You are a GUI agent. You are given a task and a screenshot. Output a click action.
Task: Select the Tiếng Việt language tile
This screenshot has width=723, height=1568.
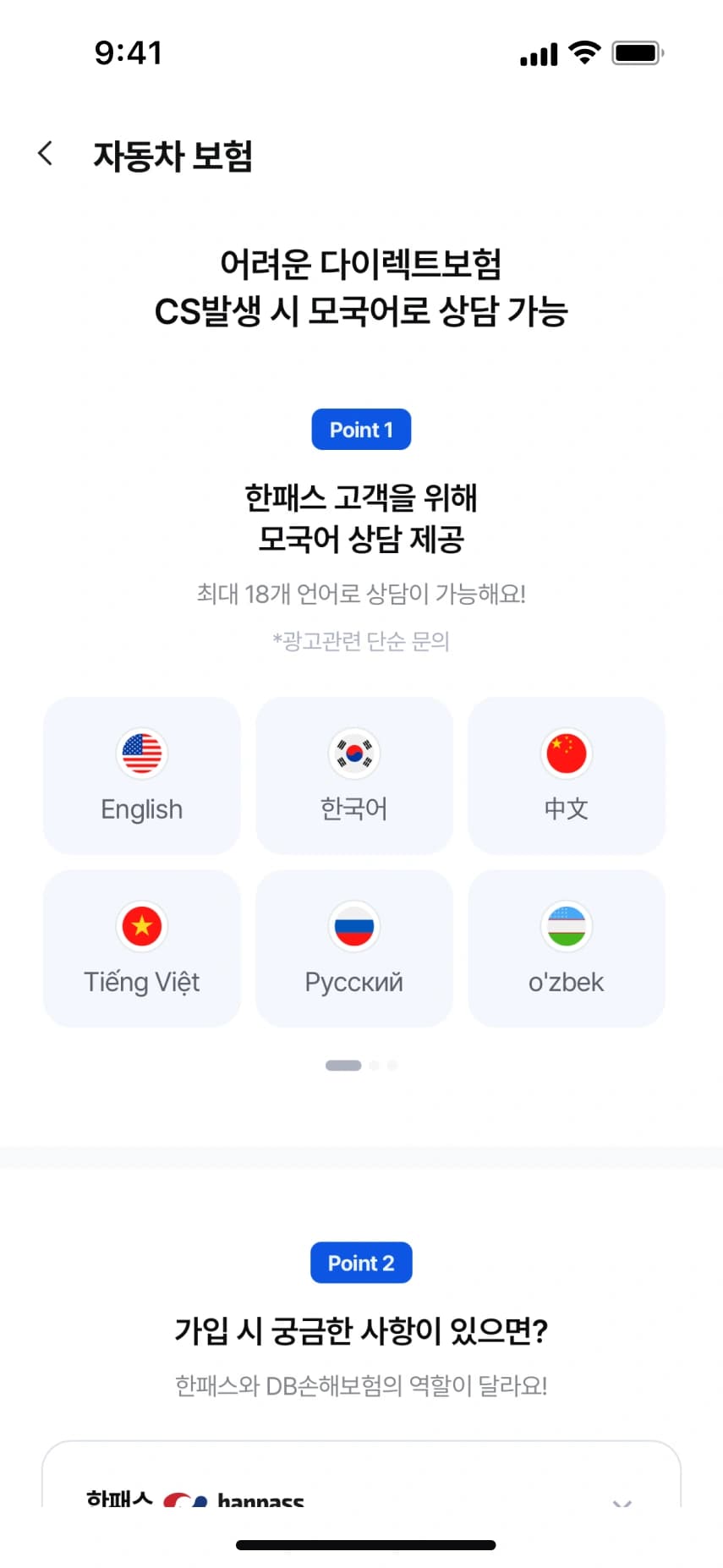coord(142,948)
